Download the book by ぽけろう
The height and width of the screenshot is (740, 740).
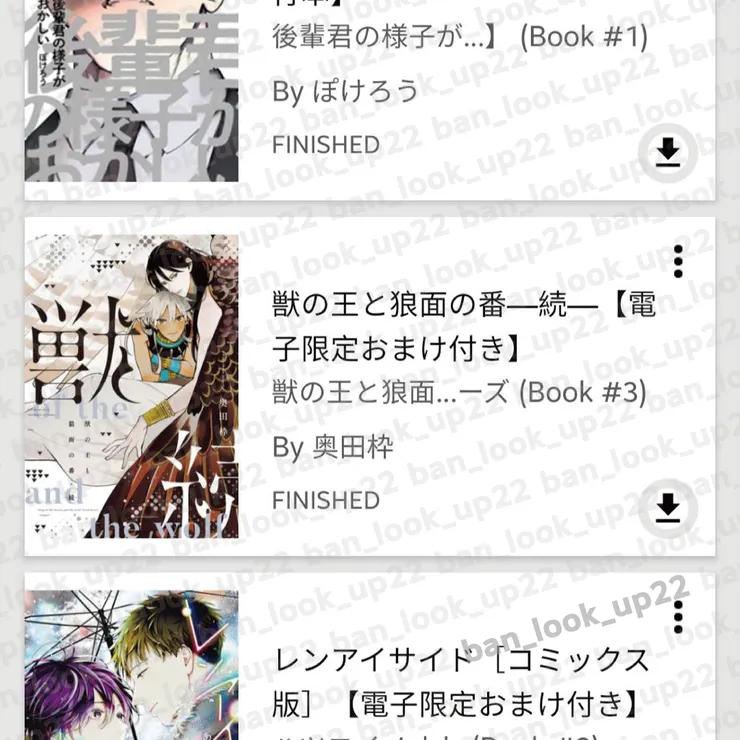(667, 153)
